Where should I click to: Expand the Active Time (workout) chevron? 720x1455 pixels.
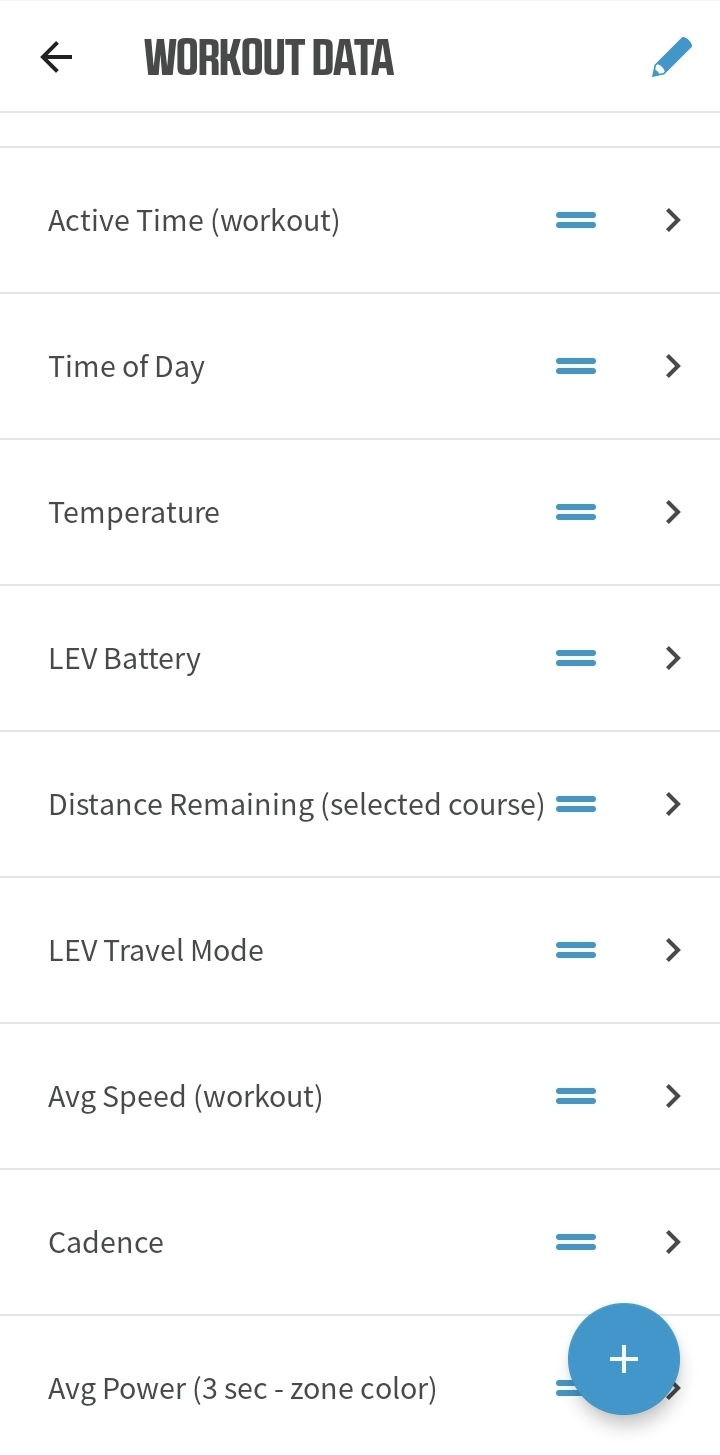672,220
